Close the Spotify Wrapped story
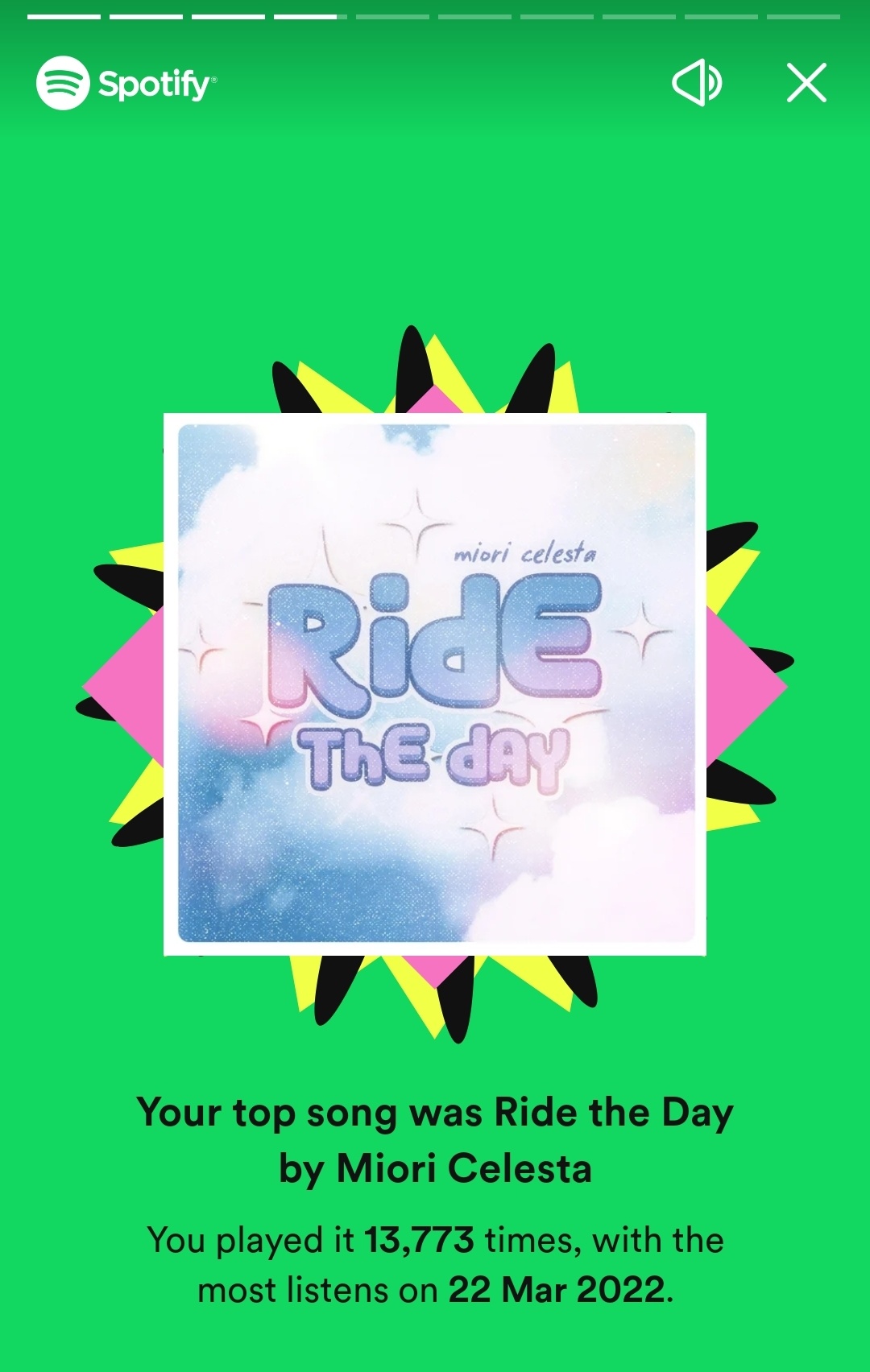 coord(806,83)
